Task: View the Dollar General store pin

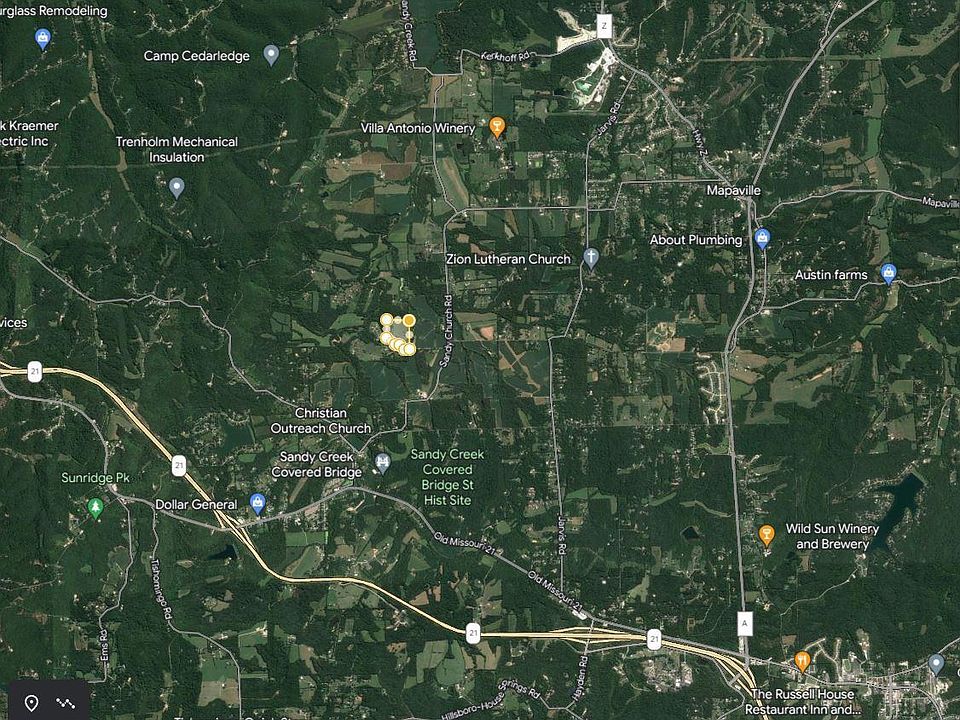Action: click(x=257, y=503)
